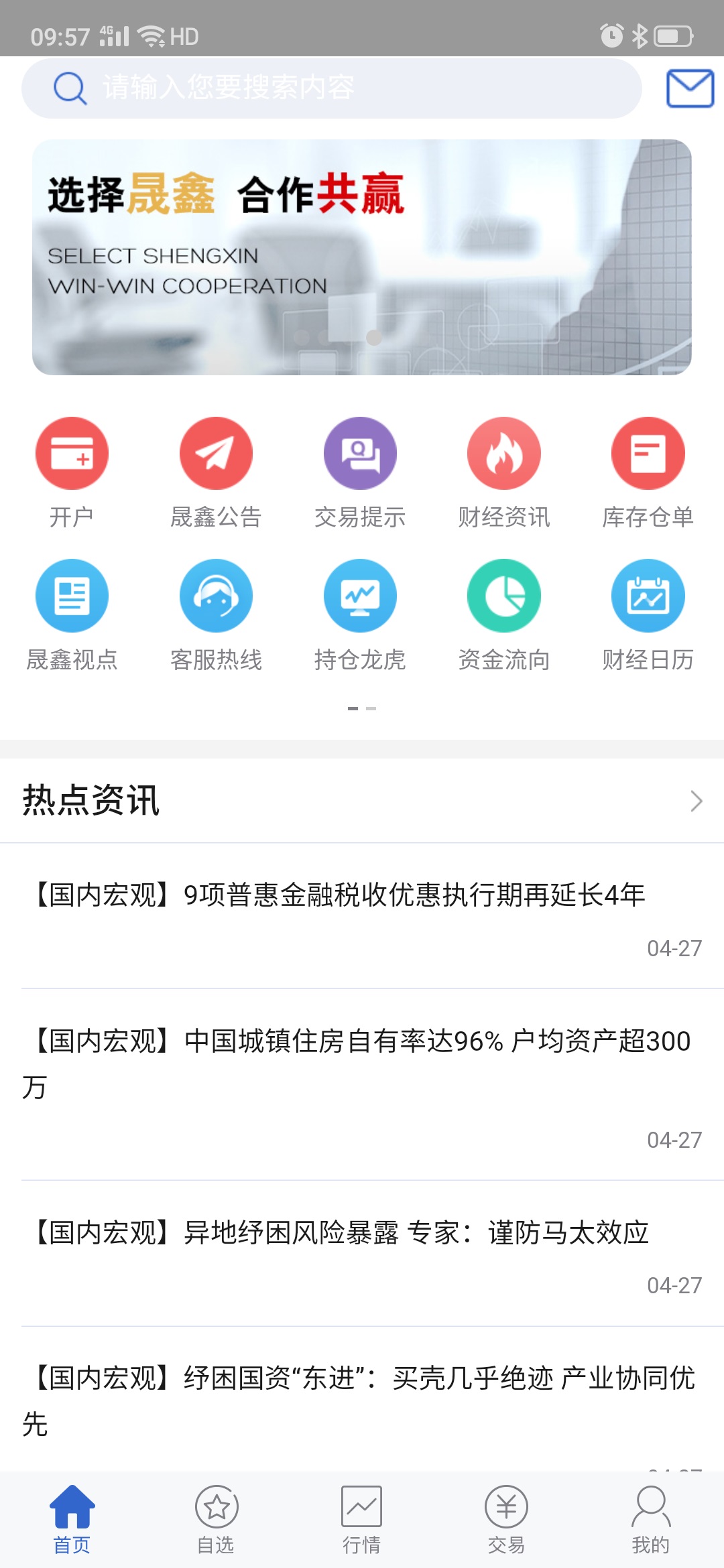This screenshot has width=724, height=1568.
Task: Read the 9项普惠金融税收优惠 article
Action: pos(362,916)
